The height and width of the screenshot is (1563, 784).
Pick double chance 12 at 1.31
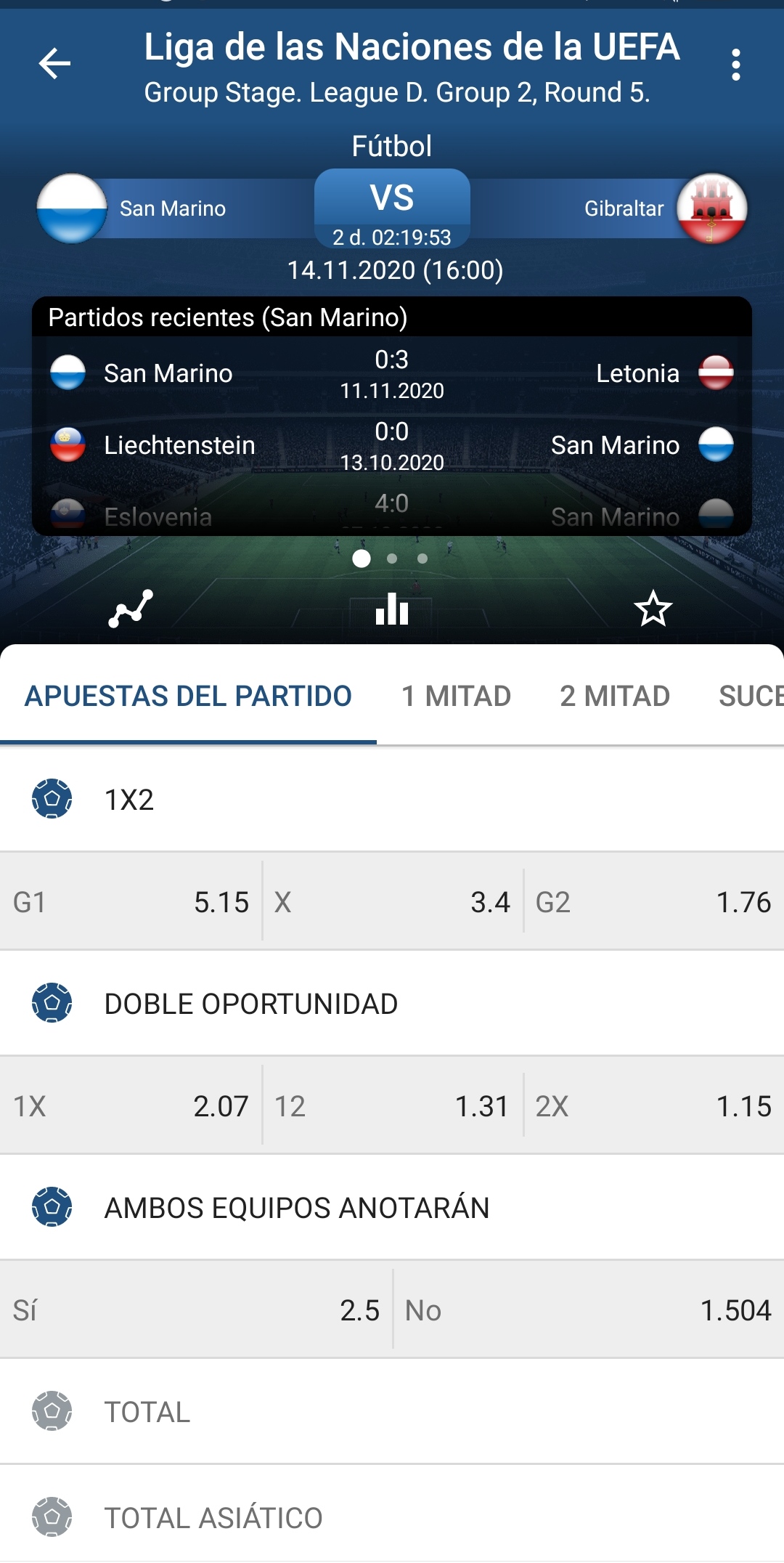393,1106
